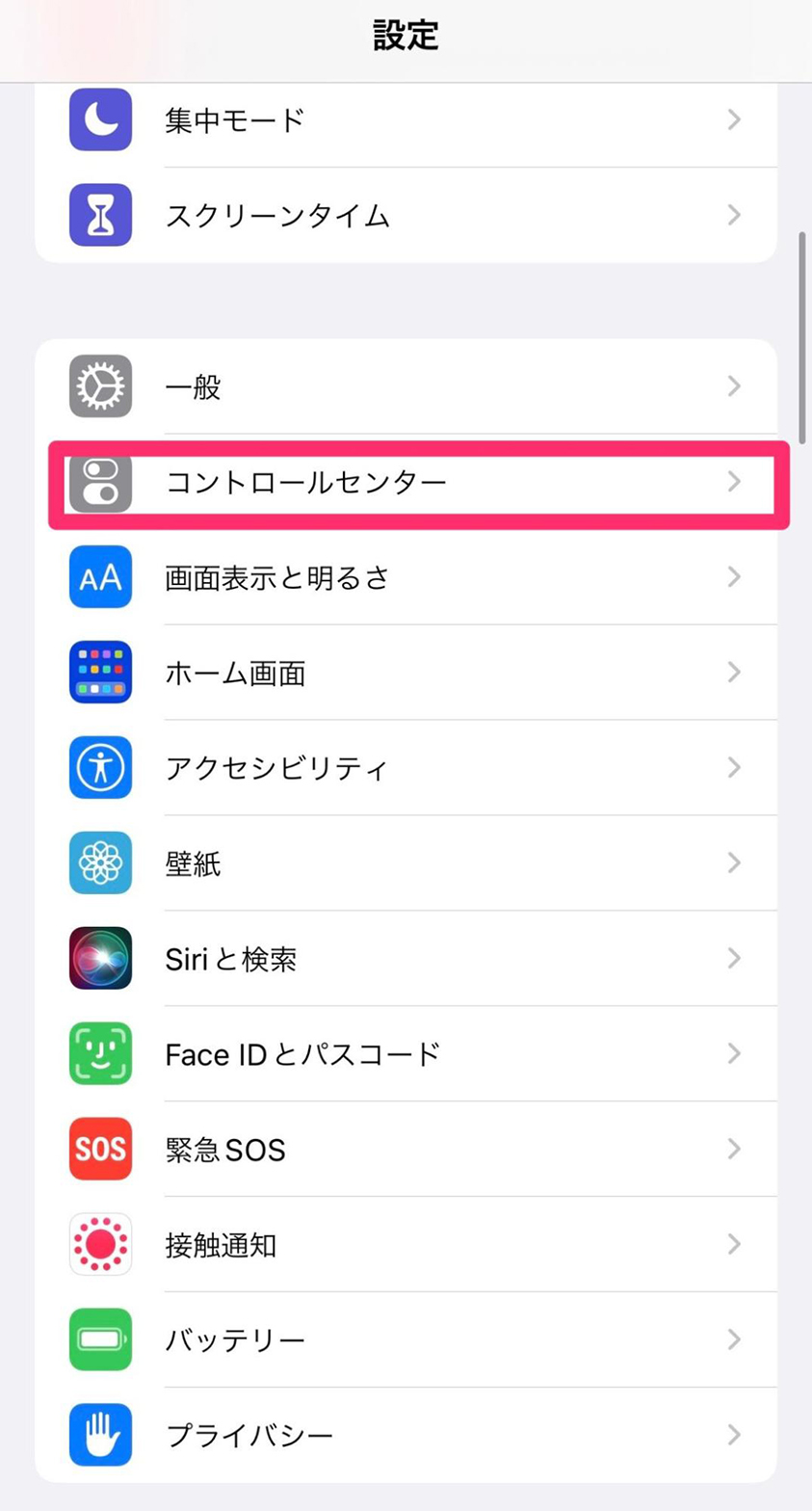Go to 一般 settings
812x1511 pixels.
(x=406, y=386)
